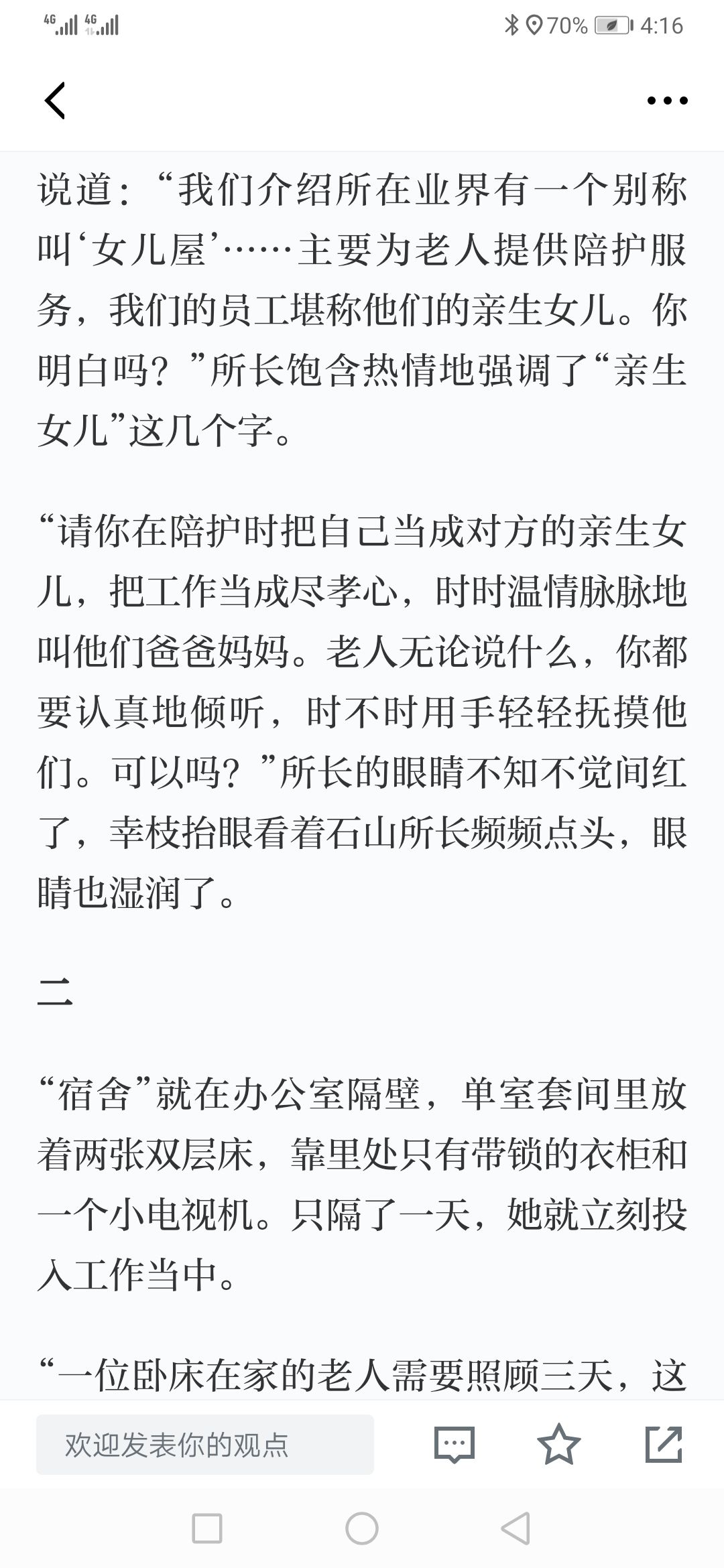724x1568 pixels.
Task: Tap the comment field 欢迎发表你的观点
Action: click(x=205, y=1445)
